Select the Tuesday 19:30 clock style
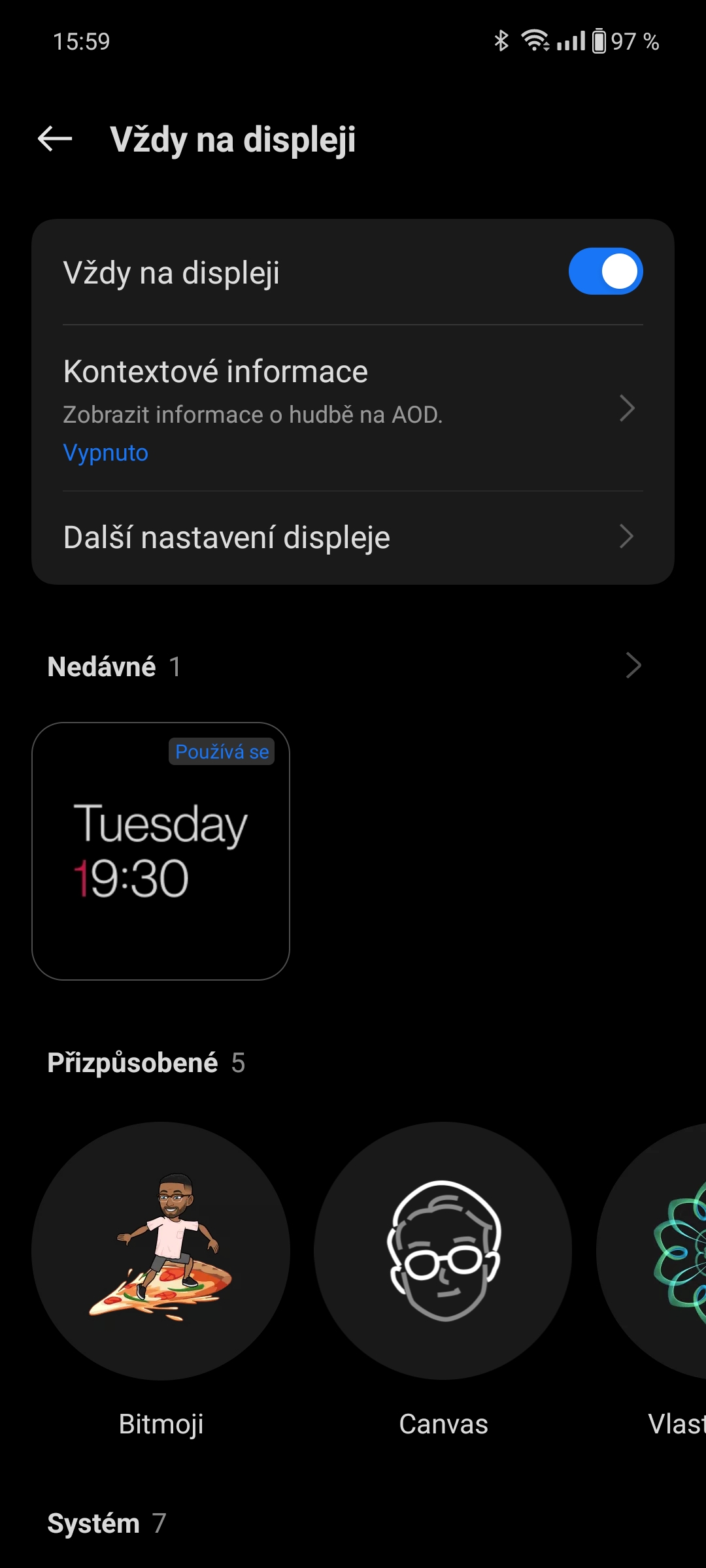706x1568 pixels. coord(161,851)
